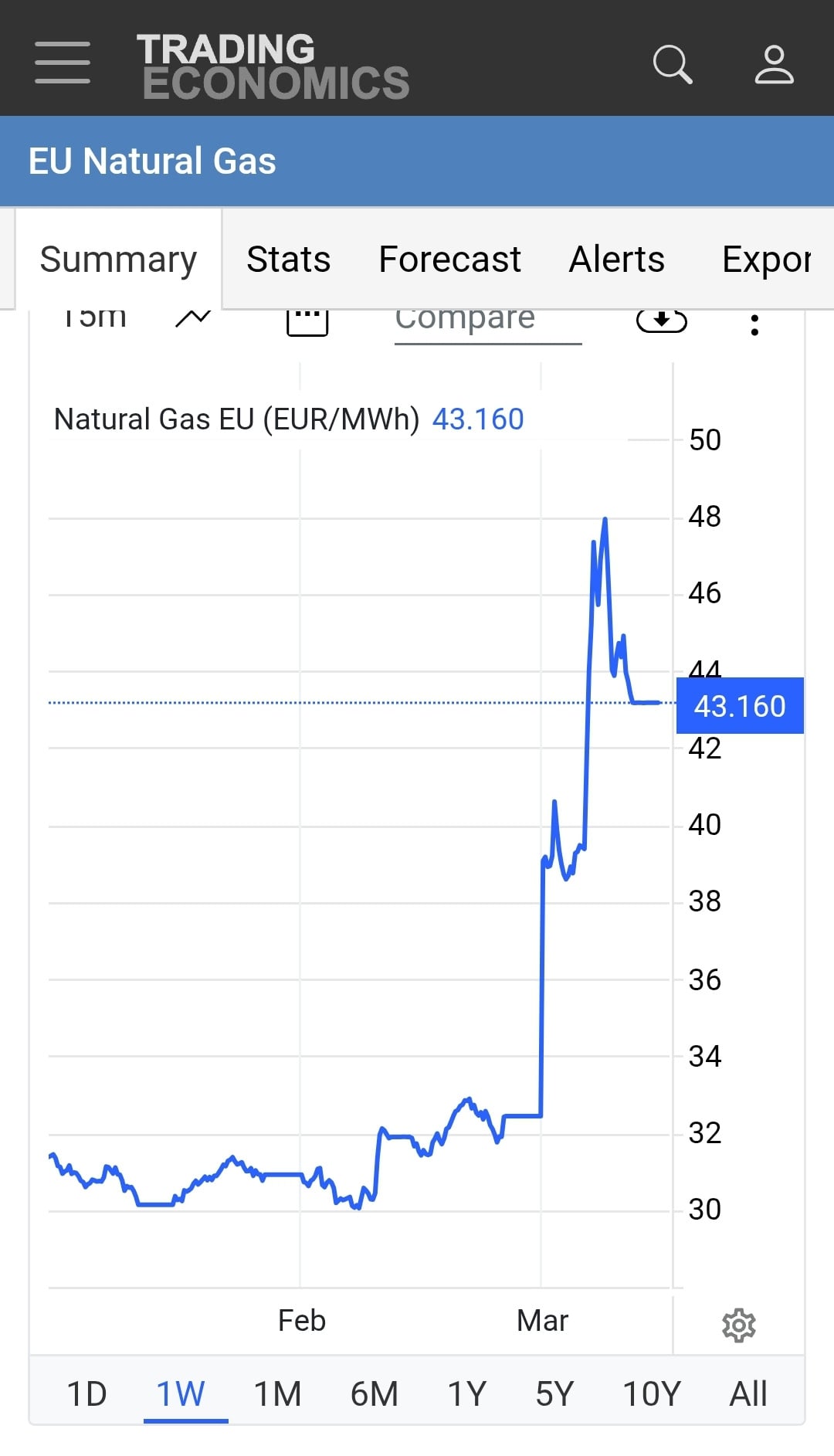Open the user account icon
The image size is (834, 1456).
click(x=773, y=66)
